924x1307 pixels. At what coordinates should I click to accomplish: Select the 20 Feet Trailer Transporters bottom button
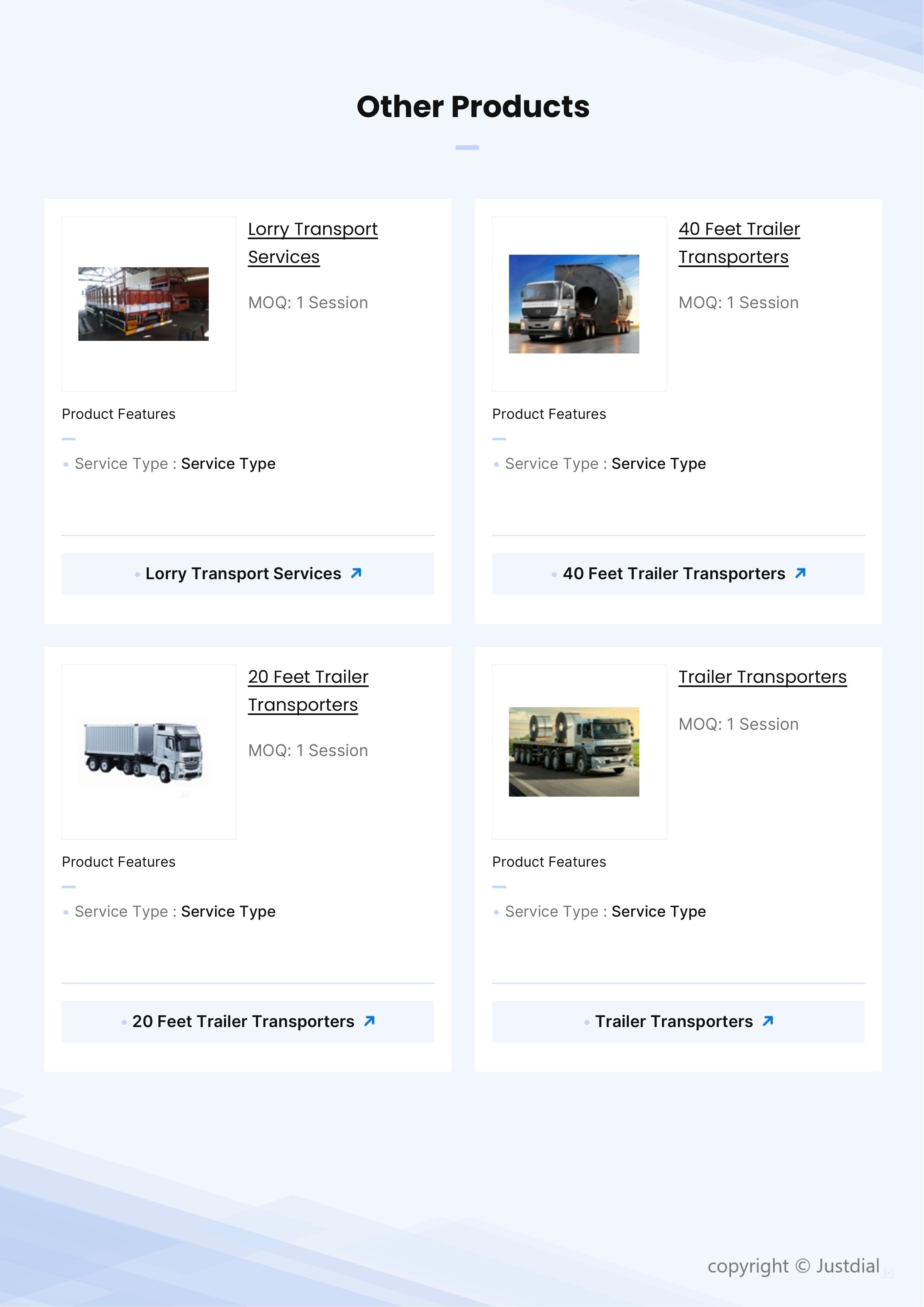[248, 1021]
